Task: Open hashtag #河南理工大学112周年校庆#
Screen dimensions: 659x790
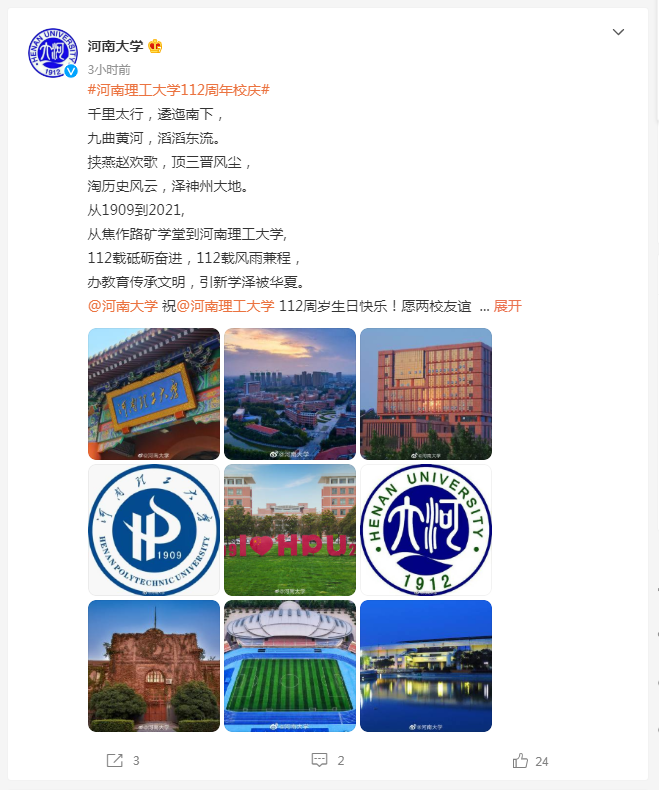Action: click(178, 90)
